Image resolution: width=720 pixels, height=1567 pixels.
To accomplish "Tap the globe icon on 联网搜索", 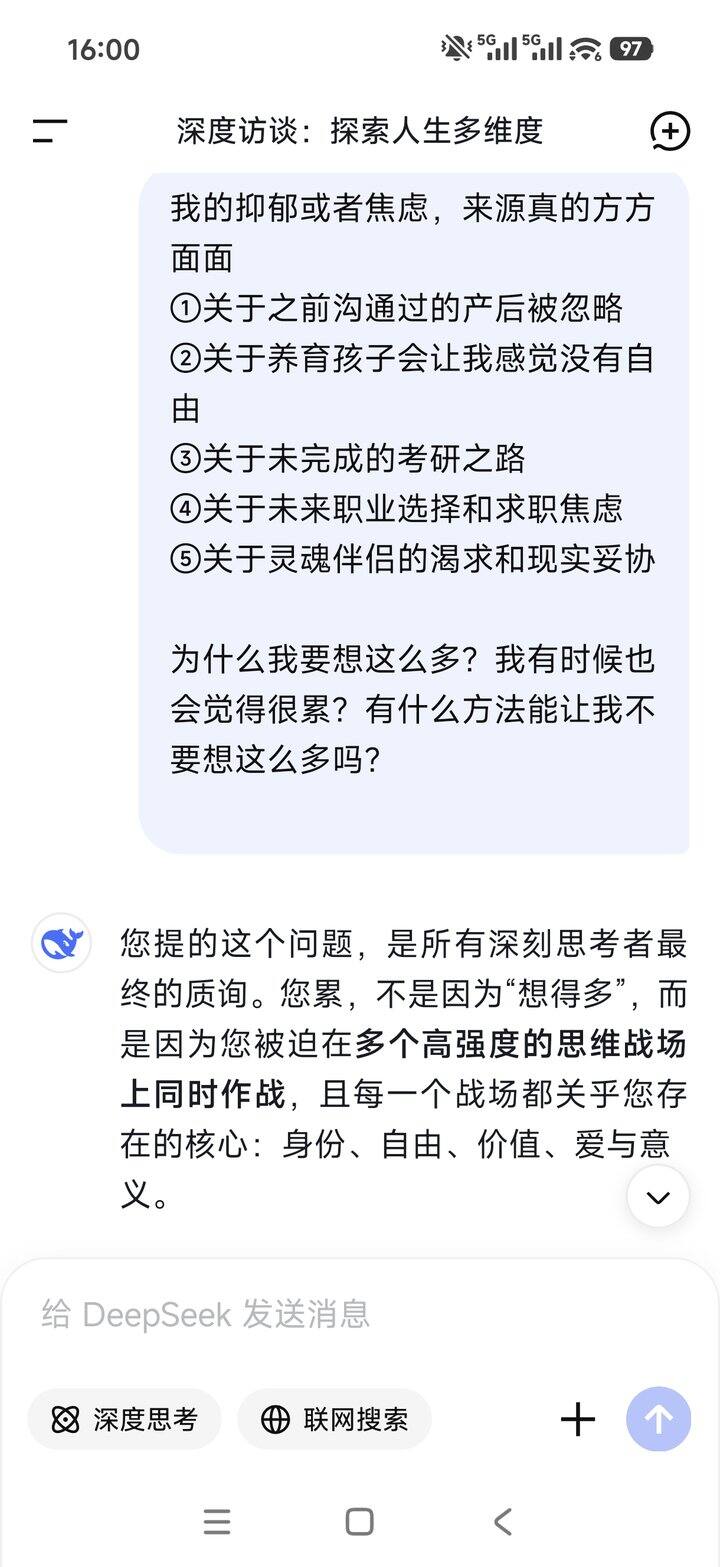I will coord(275,1419).
